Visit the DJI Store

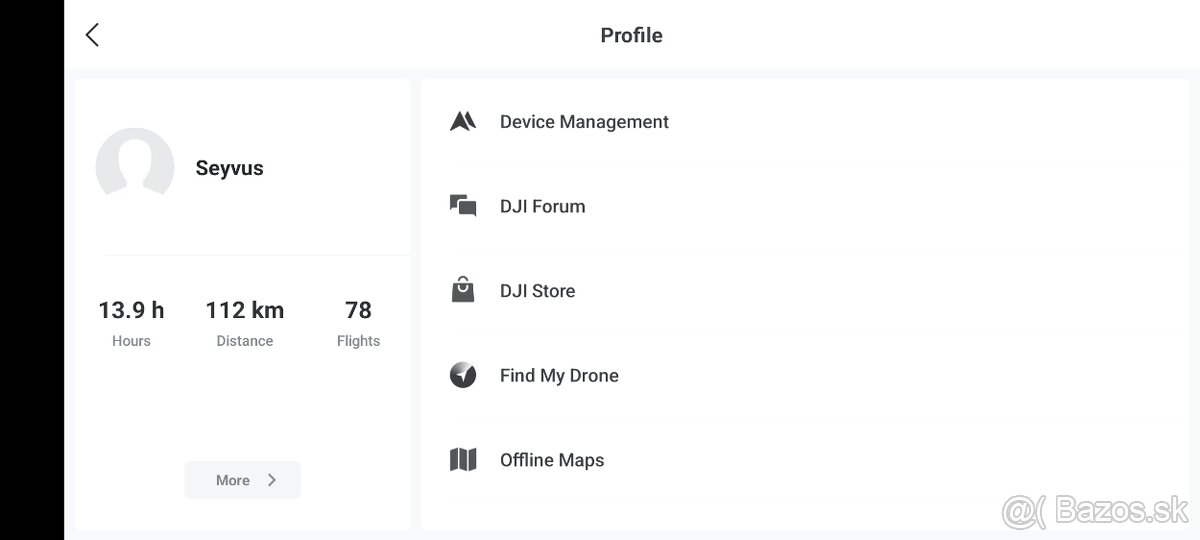pyautogui.click(x=537, y=291)
